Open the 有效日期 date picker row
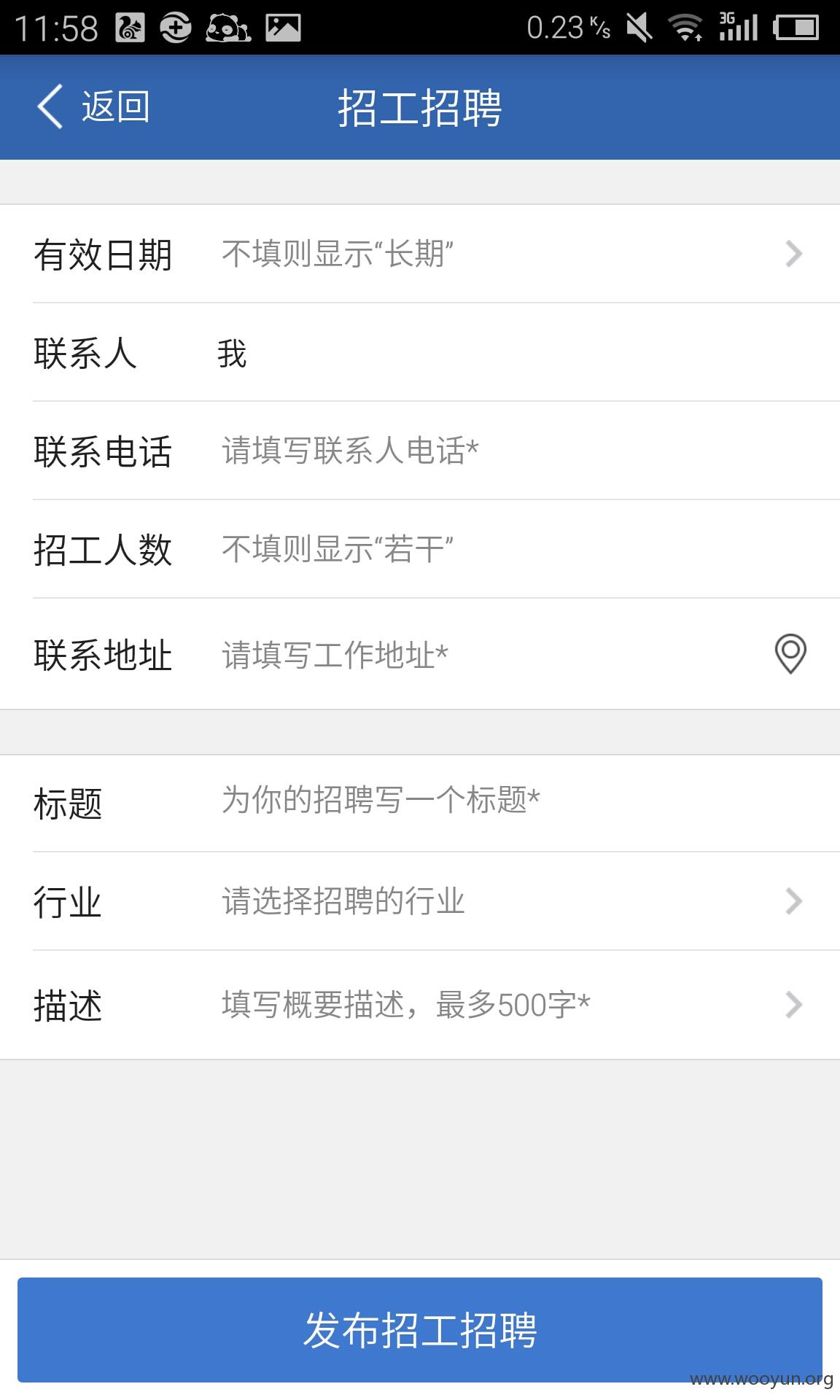The height and width of the screenshot is (1400, 840). (x=420, y=254)
